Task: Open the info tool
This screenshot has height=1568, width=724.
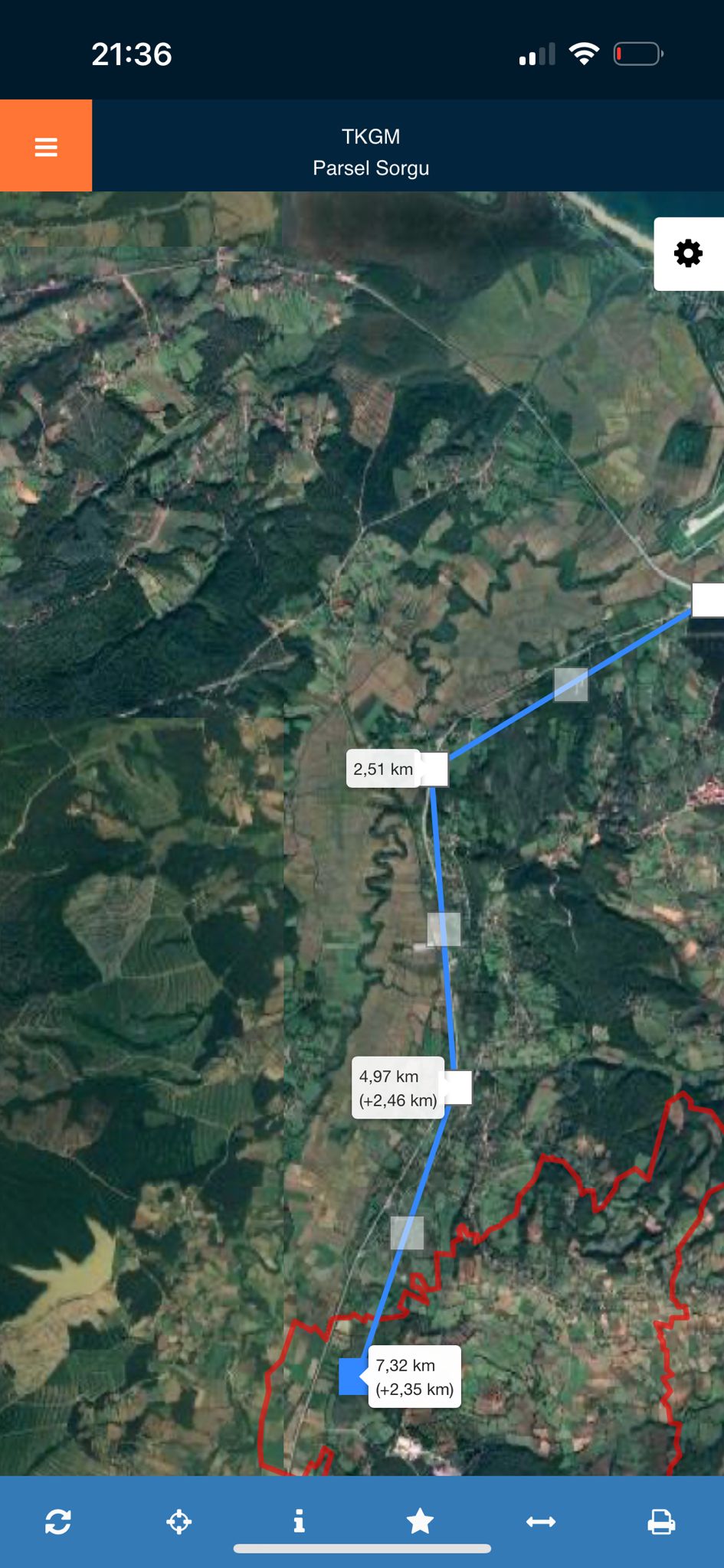Action: [300, 1521]
